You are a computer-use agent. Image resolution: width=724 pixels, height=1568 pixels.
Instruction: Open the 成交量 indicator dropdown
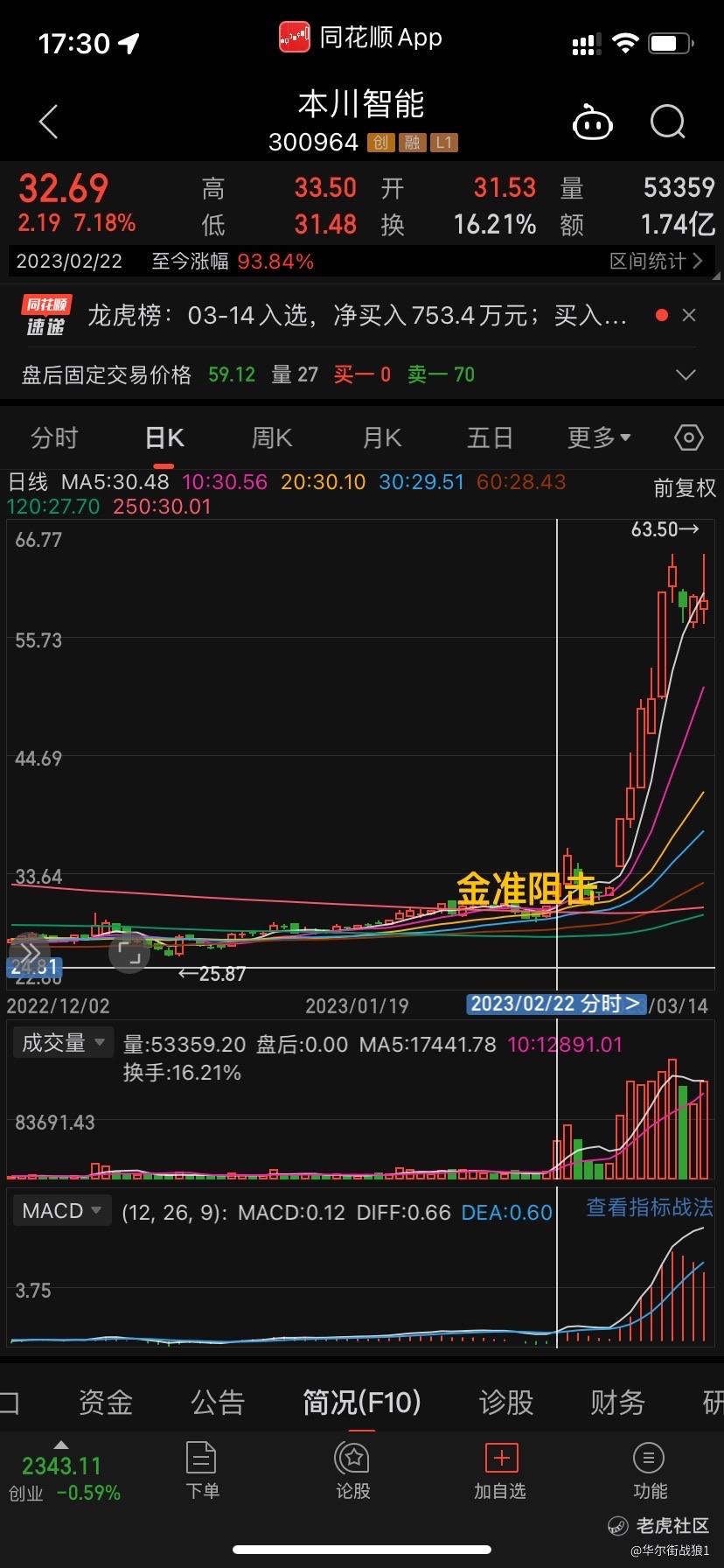pos(63,1043)
